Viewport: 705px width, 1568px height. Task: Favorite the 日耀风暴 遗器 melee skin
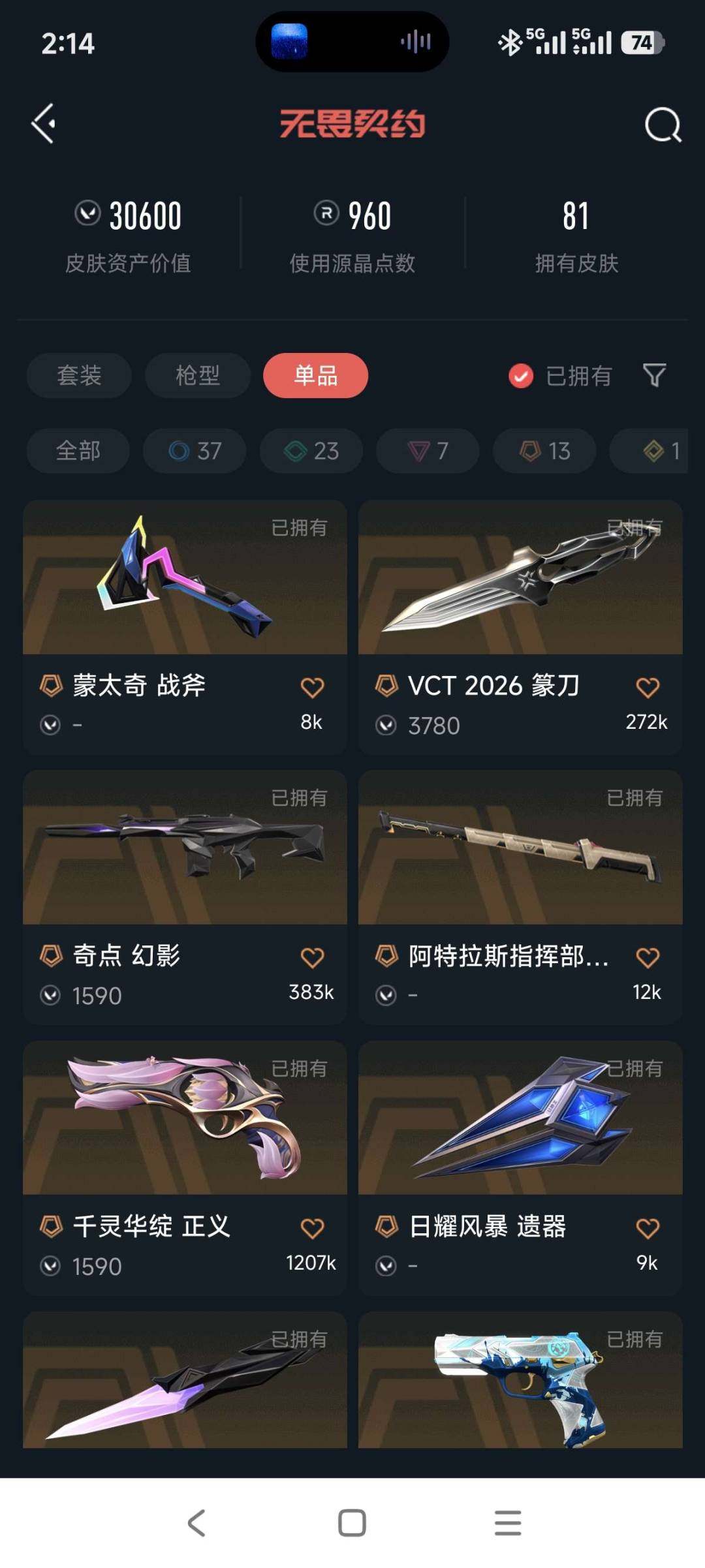646,1228
